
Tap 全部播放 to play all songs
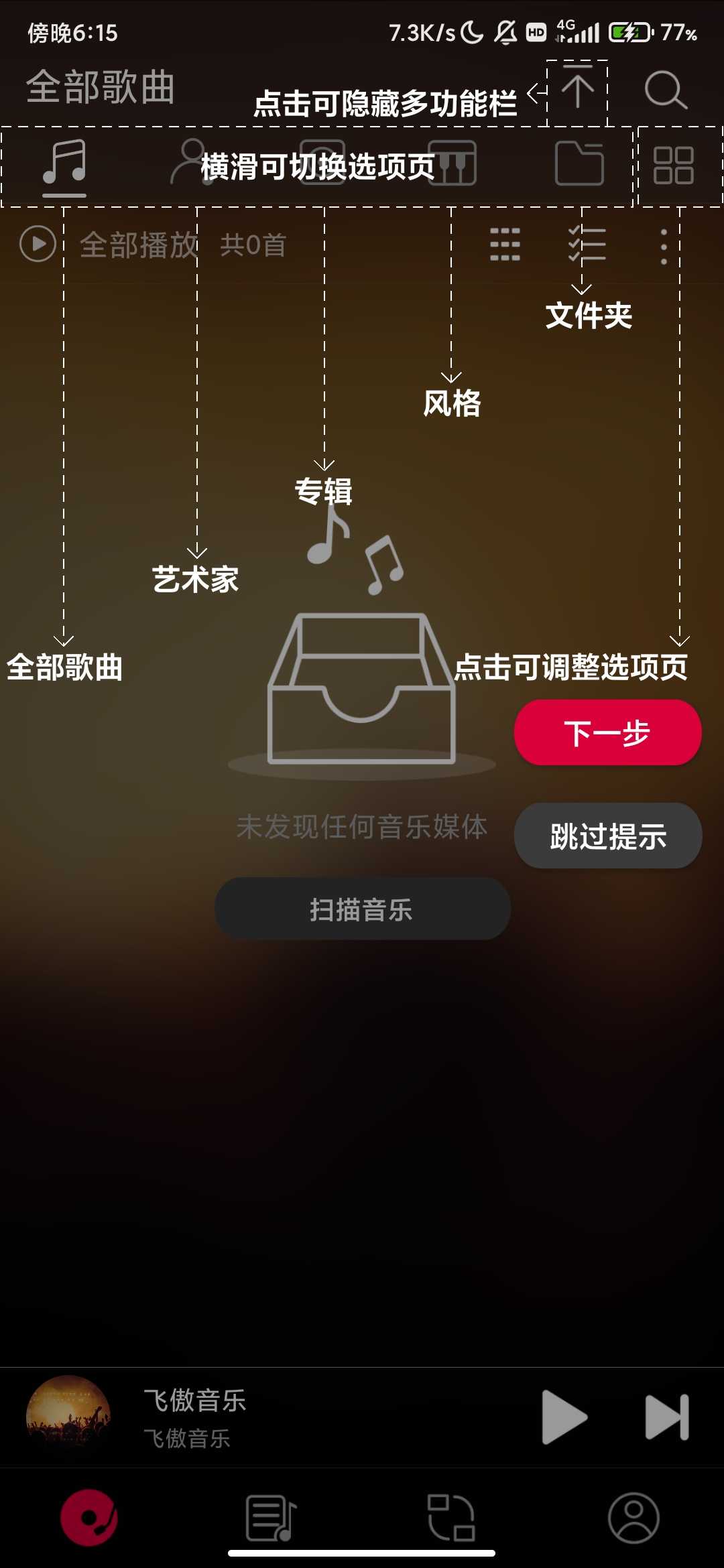pyautogui.click(x=137, y=245)
